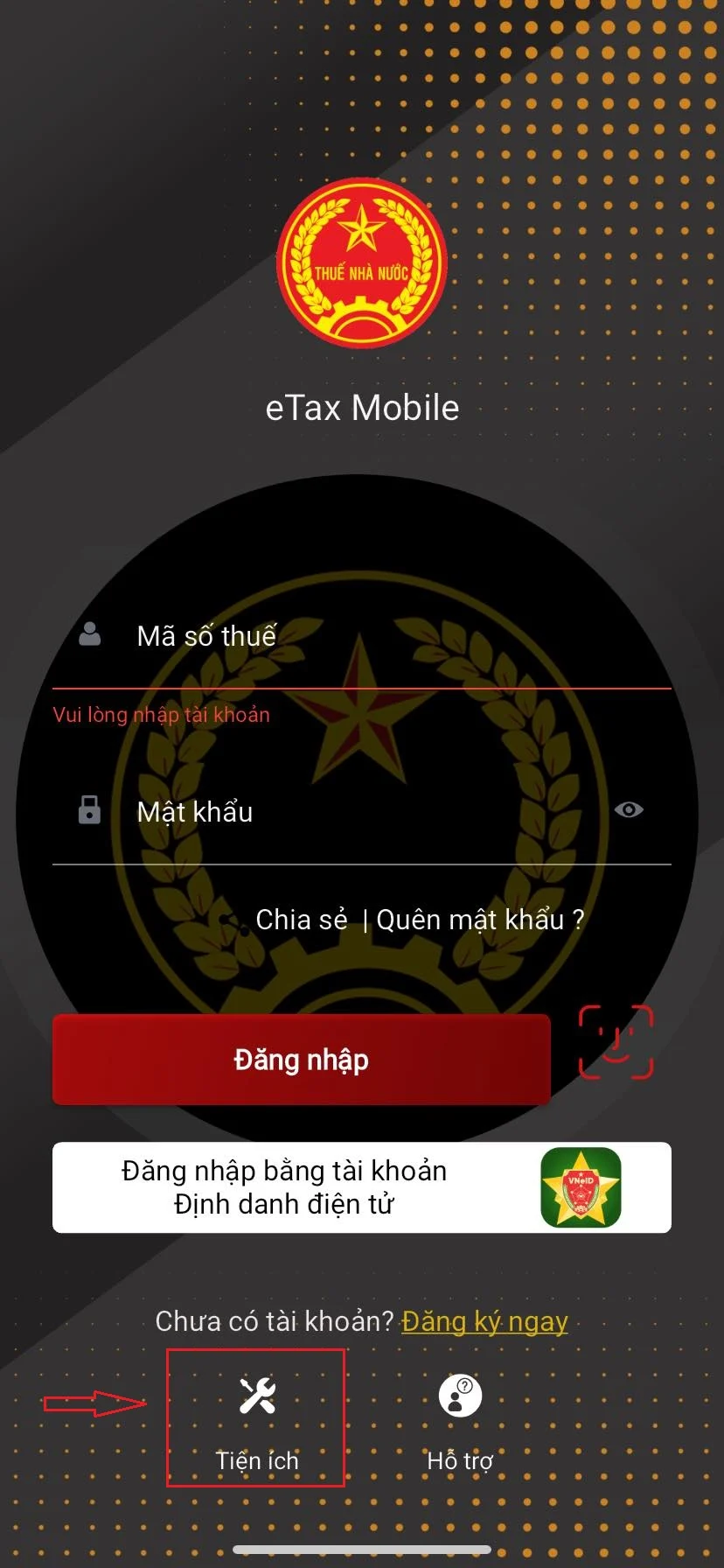Image resolution: width=724 pixels, height=1568 pixels.
Task: Sign in with Định danh điện tử account
Action: click(362, 1187)
